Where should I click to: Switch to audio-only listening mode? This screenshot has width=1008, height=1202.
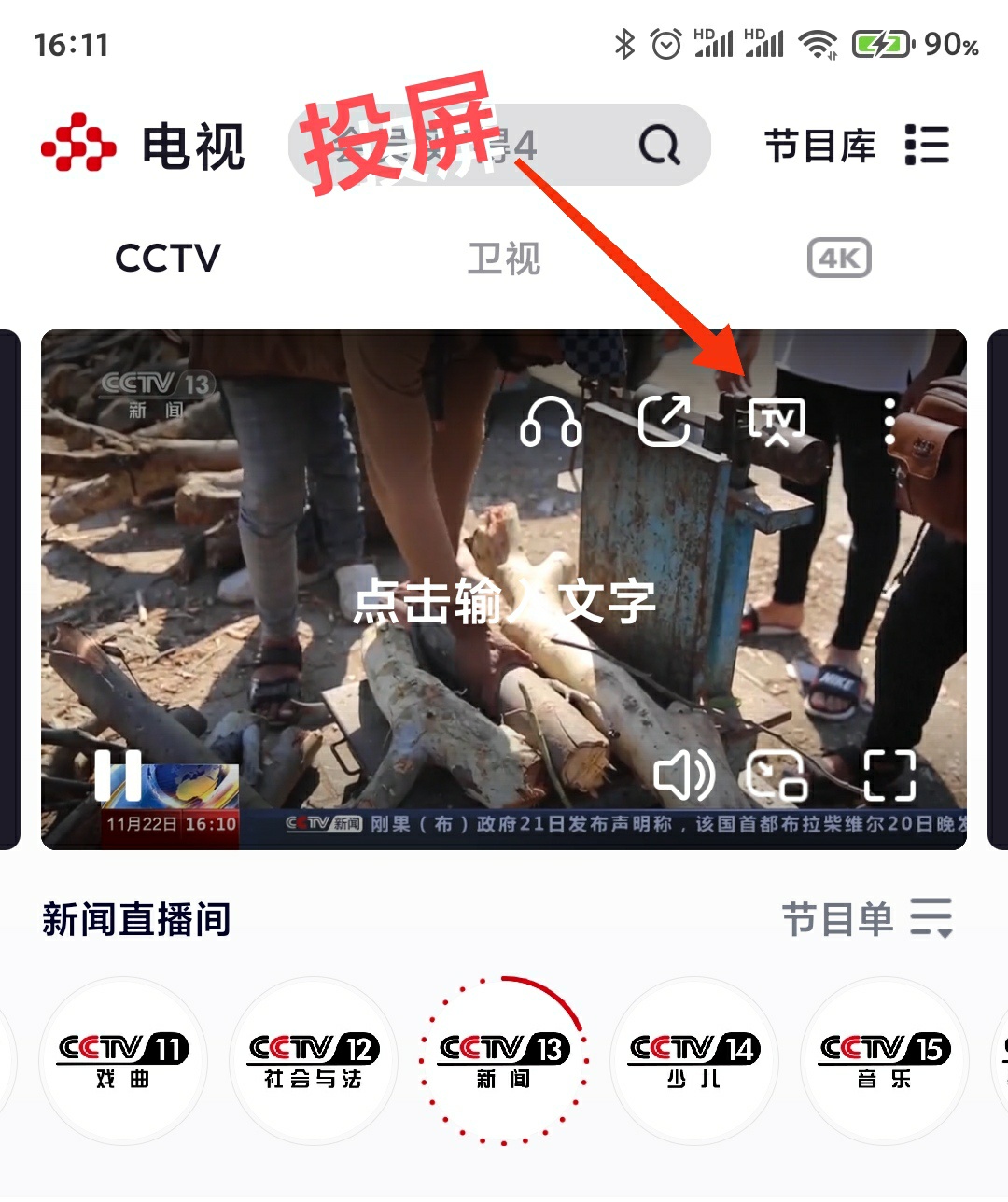coord(551,423)
